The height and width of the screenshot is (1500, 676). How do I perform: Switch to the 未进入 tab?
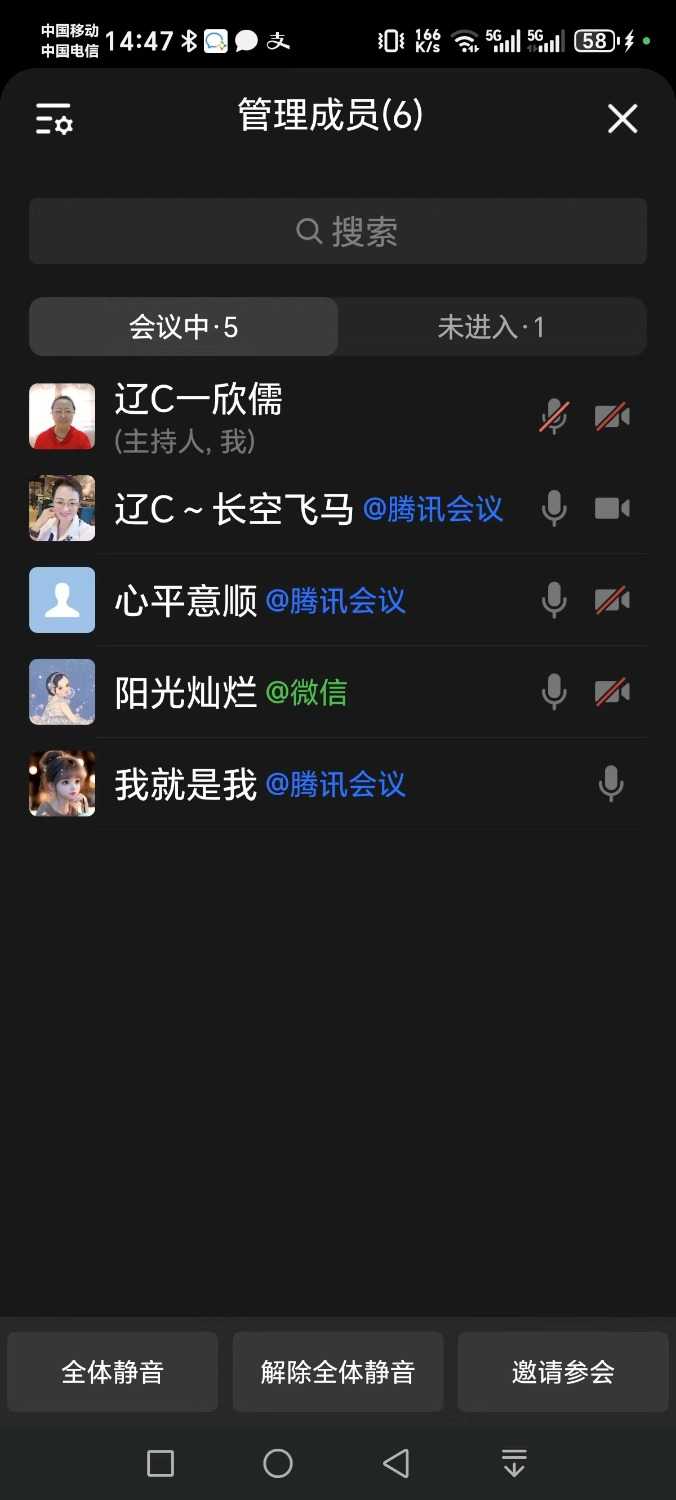(x=491, y=327)
